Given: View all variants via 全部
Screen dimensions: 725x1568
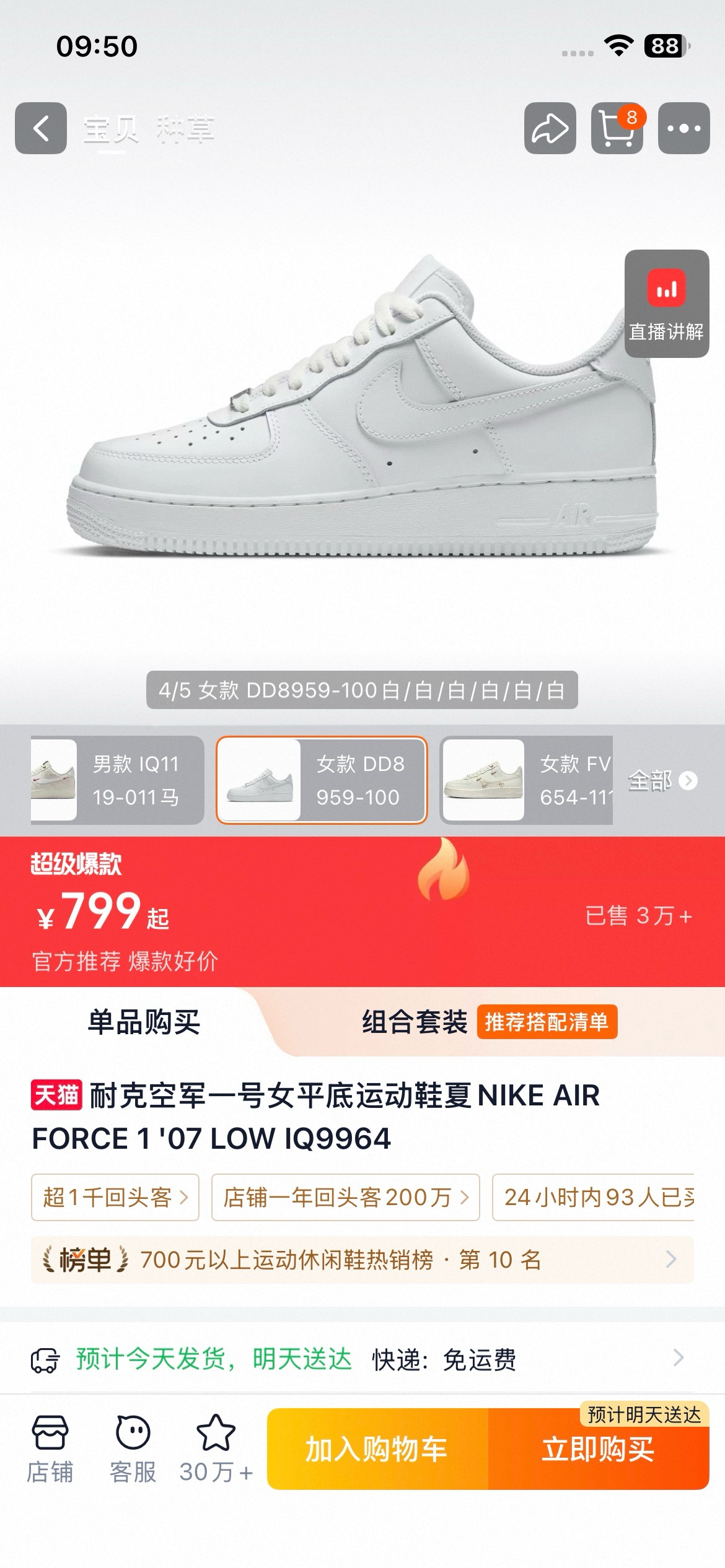Looking at the screenshot, I should [x=663, y=780].
